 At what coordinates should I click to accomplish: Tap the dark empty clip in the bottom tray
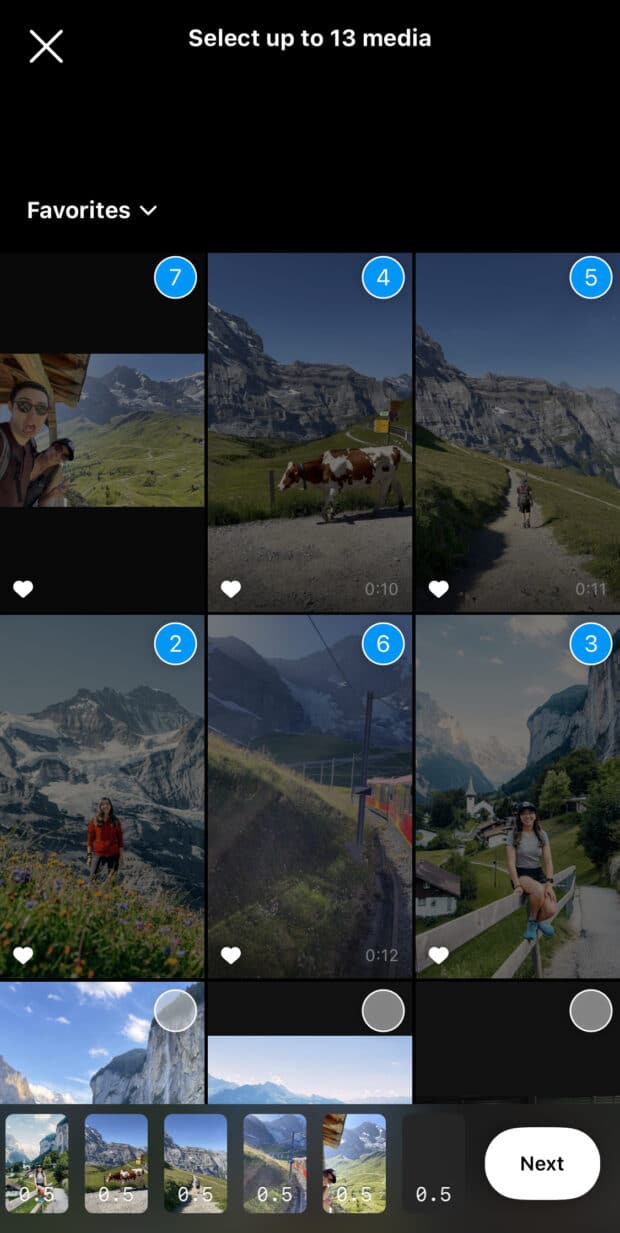pos(433,1163)
